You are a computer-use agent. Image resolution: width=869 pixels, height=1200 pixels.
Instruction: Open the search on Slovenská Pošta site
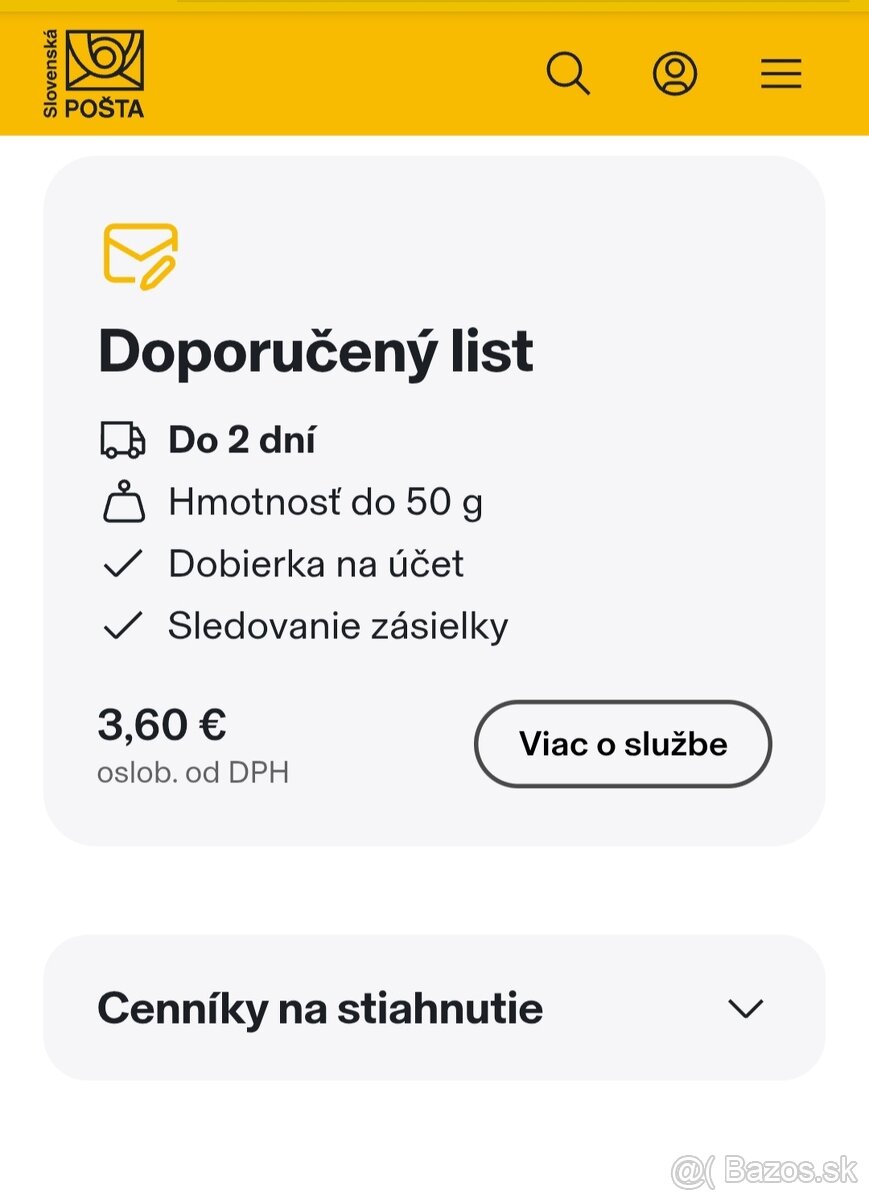click(567, 73)
